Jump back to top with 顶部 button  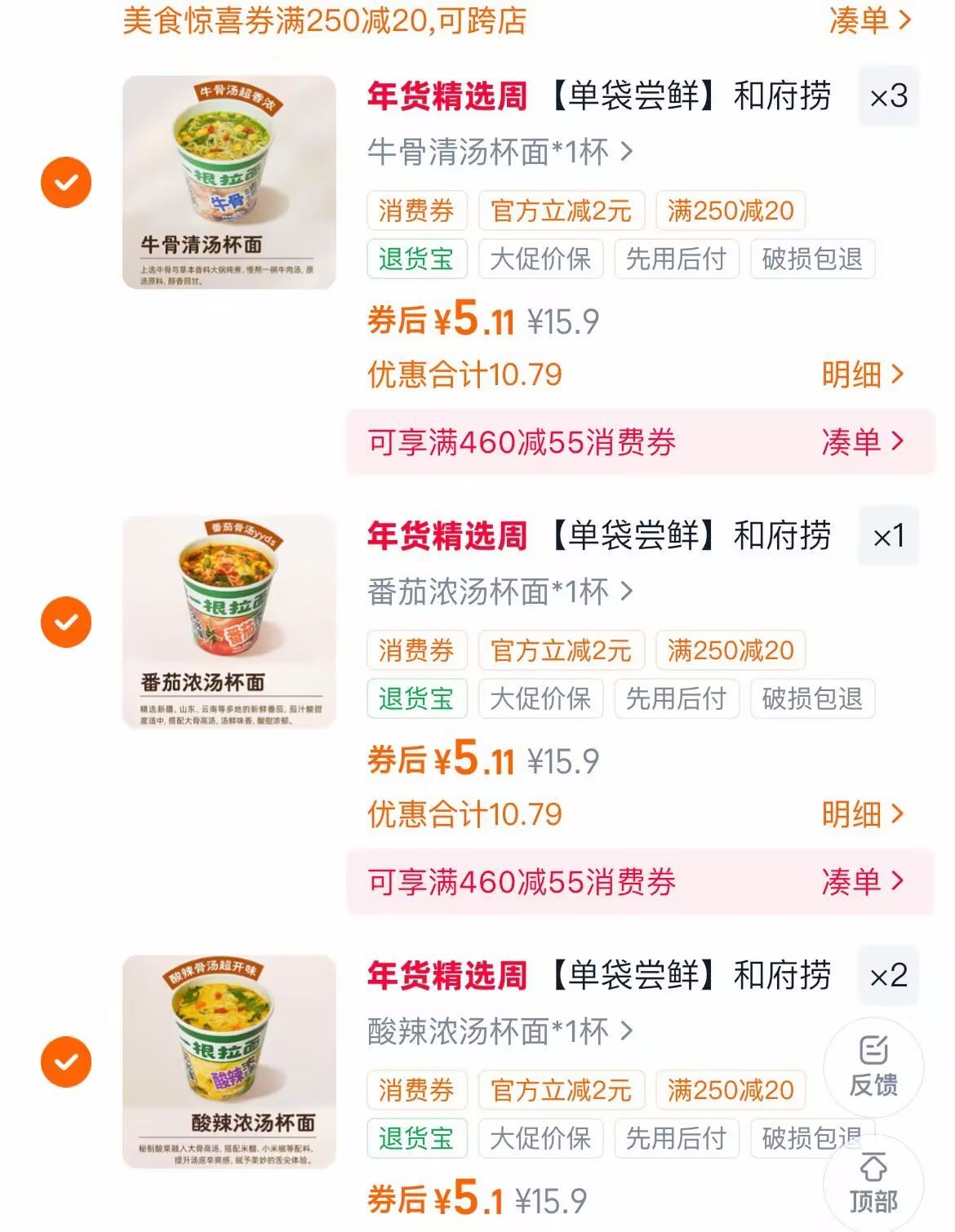[873, 1183]
